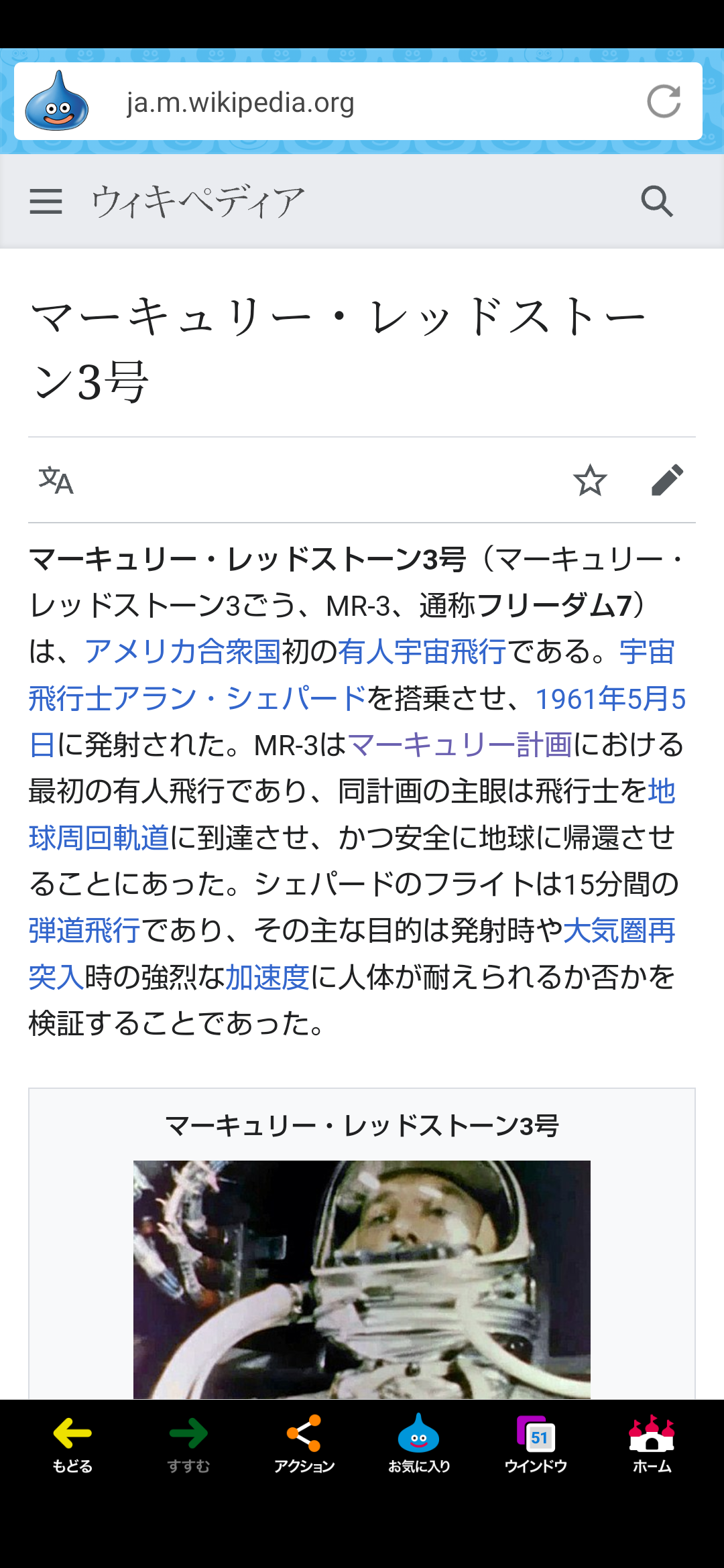Open the アメリカ合衆国 link
Image resolution: width=724 pixels, height=1568 pixels.
pyautogui.click(x=182, y=652)
